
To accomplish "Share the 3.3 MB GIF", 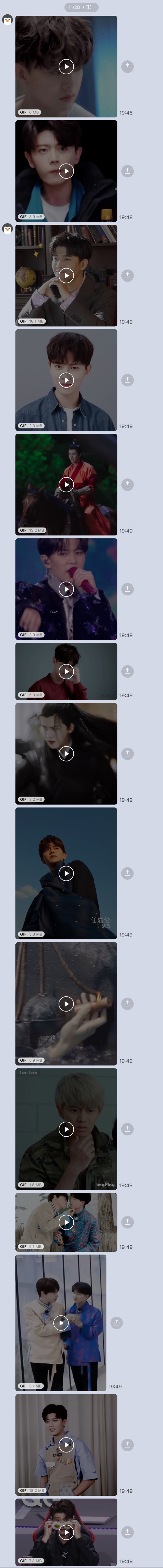I will pos(128,873).
